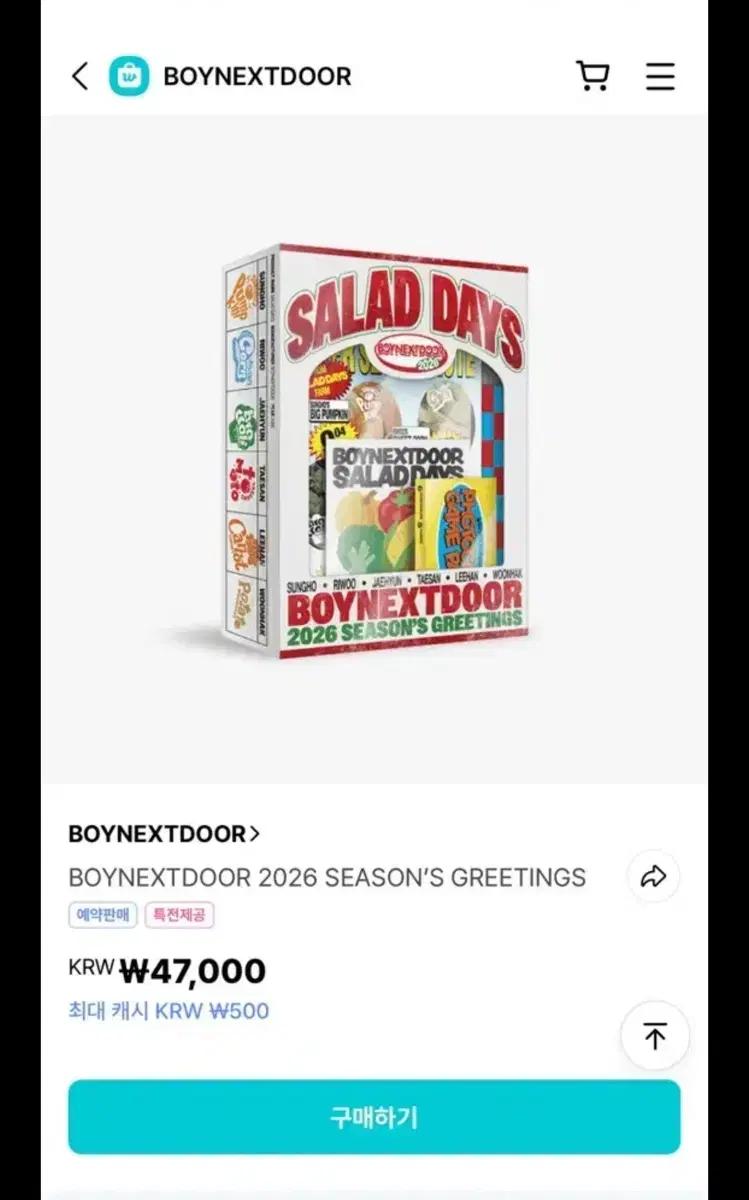This screenshot has height=1200, width=749.
Task: Open the hamburger menu
Action: point(660,76)
